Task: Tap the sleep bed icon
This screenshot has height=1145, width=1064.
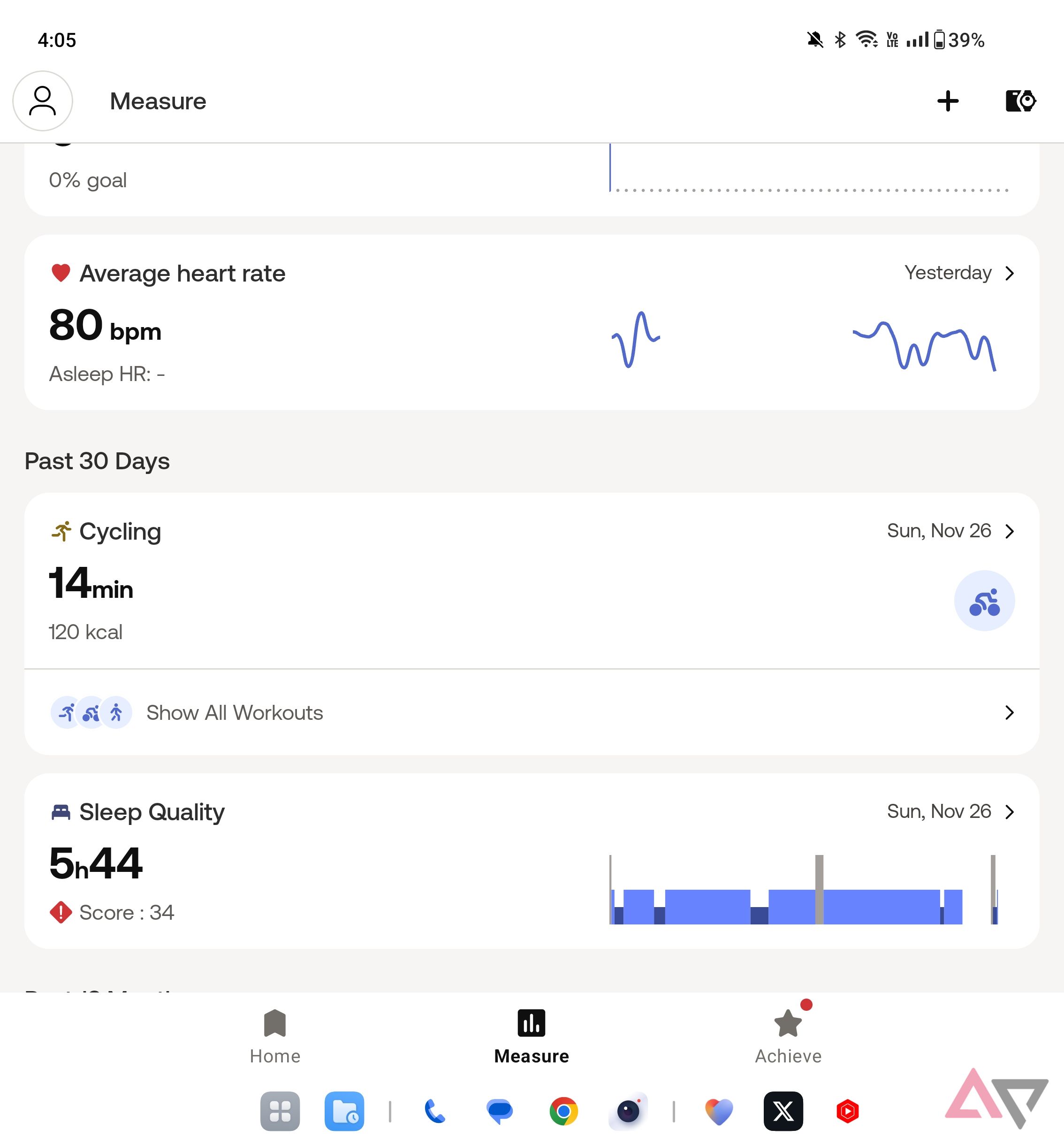Action: (61, 811)
